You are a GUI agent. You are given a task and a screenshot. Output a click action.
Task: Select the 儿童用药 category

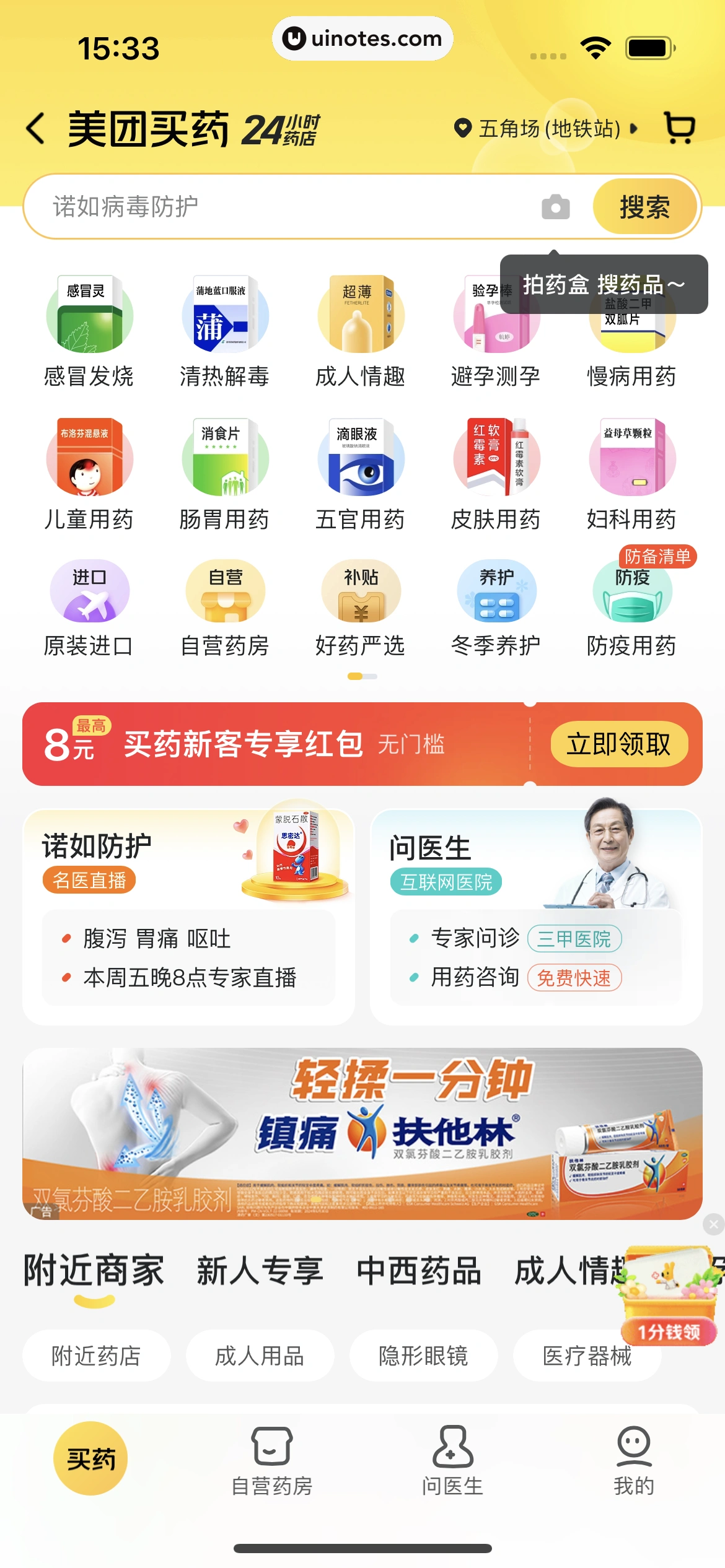[89, 474]
